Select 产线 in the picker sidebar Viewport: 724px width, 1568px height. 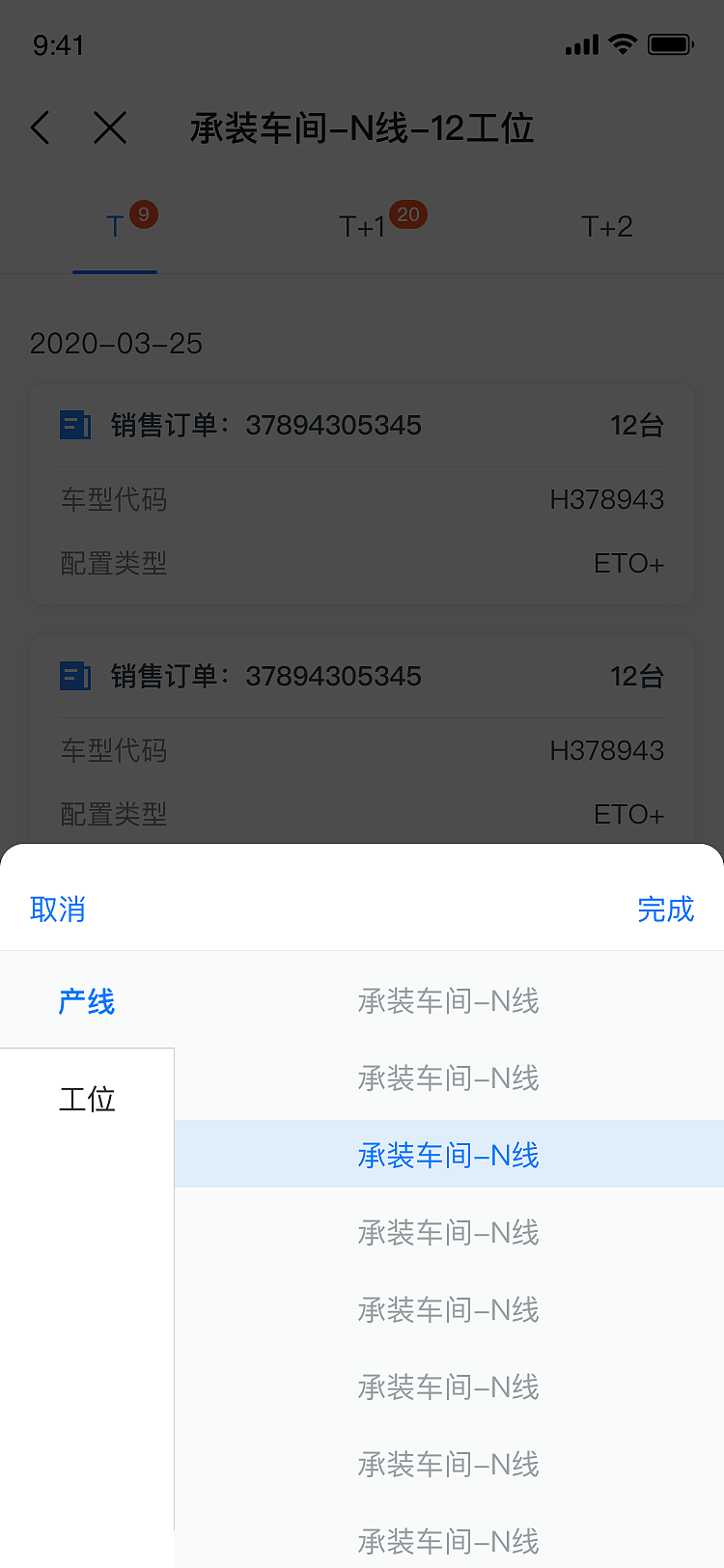coord(87,1001)
